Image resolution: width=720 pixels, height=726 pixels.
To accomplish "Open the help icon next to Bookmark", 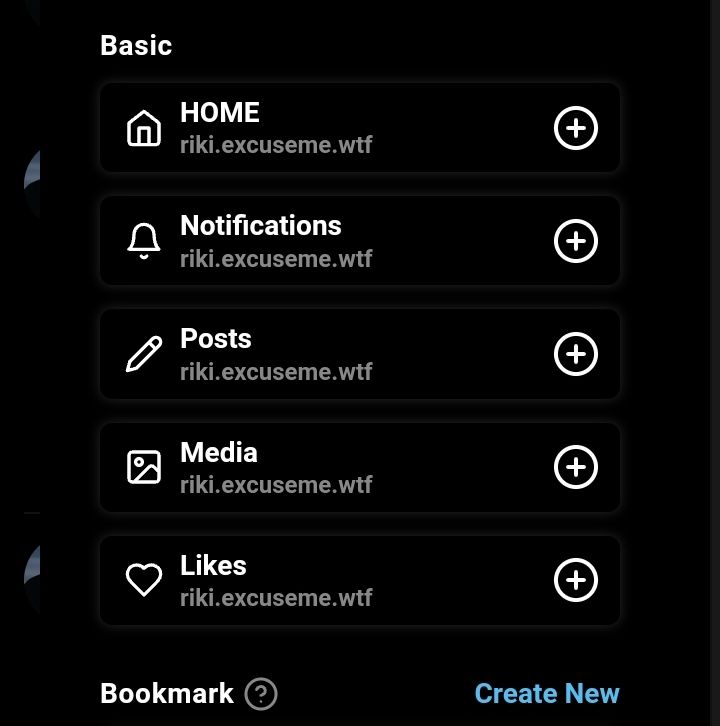I will coord(262,693).
